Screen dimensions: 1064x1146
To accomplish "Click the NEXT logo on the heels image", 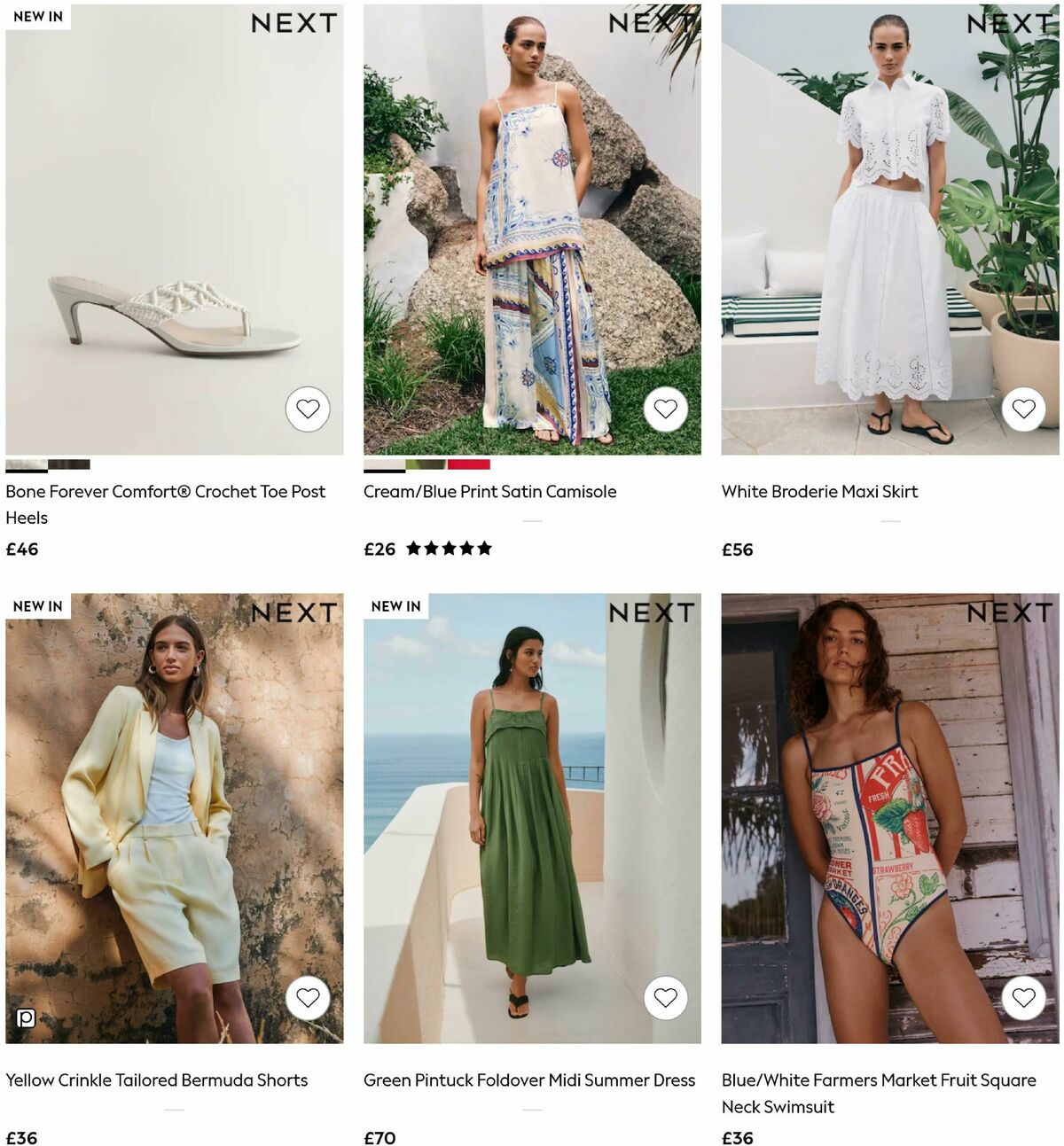I will point(294,24).
